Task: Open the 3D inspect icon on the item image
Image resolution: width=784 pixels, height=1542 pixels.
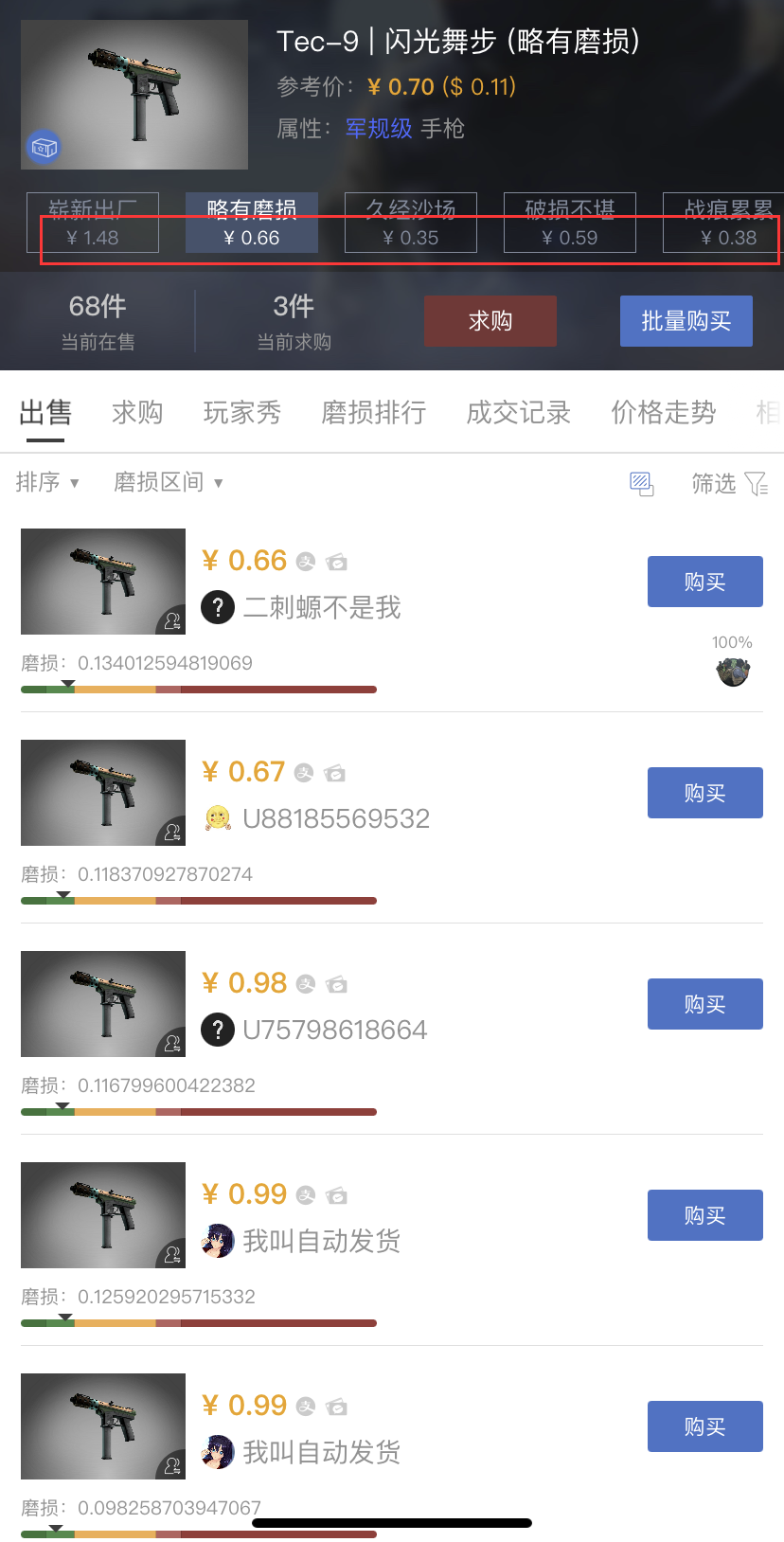Action: tap(44, 147)
